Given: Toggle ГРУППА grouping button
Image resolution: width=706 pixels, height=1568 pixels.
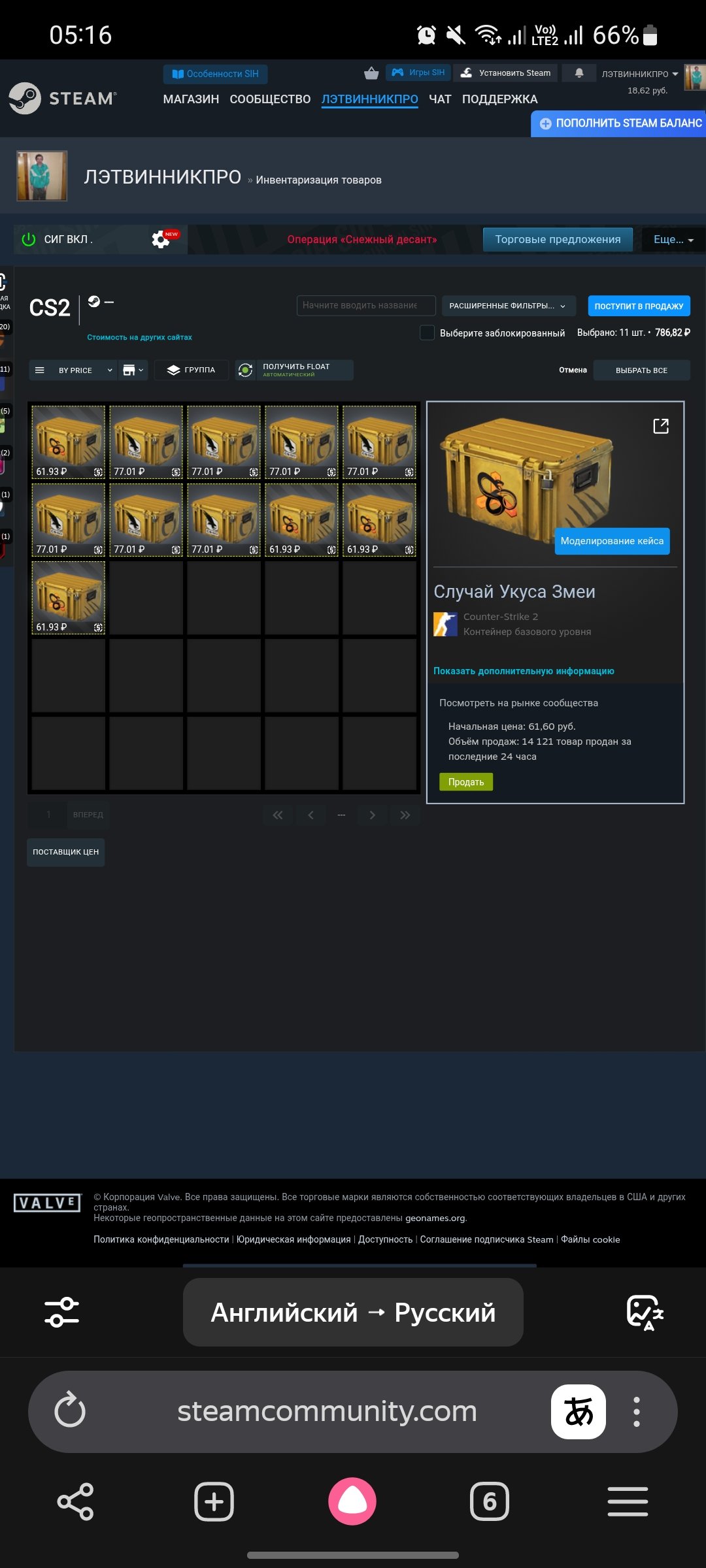Looking at the screenshot, I should 192,370.
